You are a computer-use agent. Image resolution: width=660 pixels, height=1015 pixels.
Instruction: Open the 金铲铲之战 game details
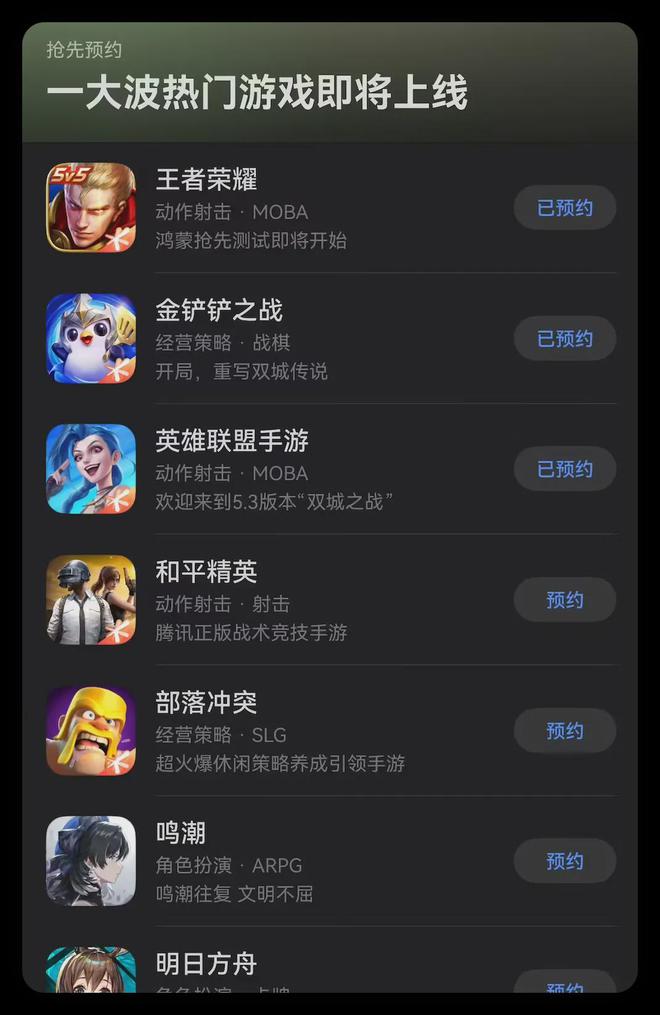(x=218, y=311)
